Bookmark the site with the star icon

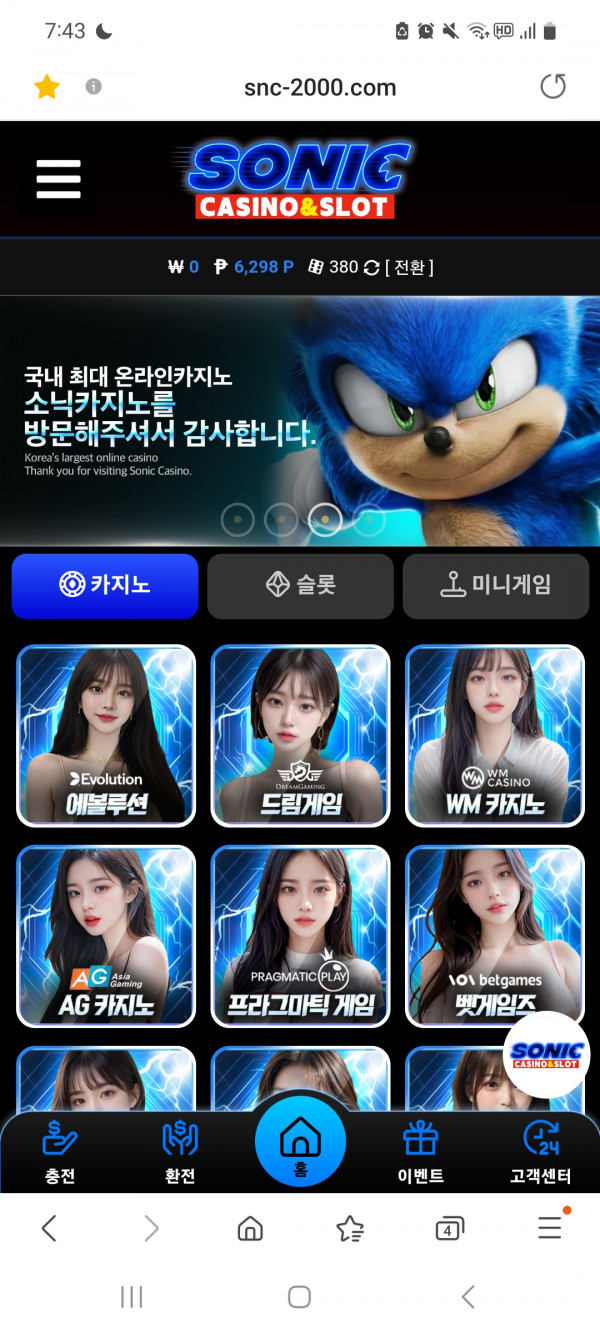tap(46, 87)
